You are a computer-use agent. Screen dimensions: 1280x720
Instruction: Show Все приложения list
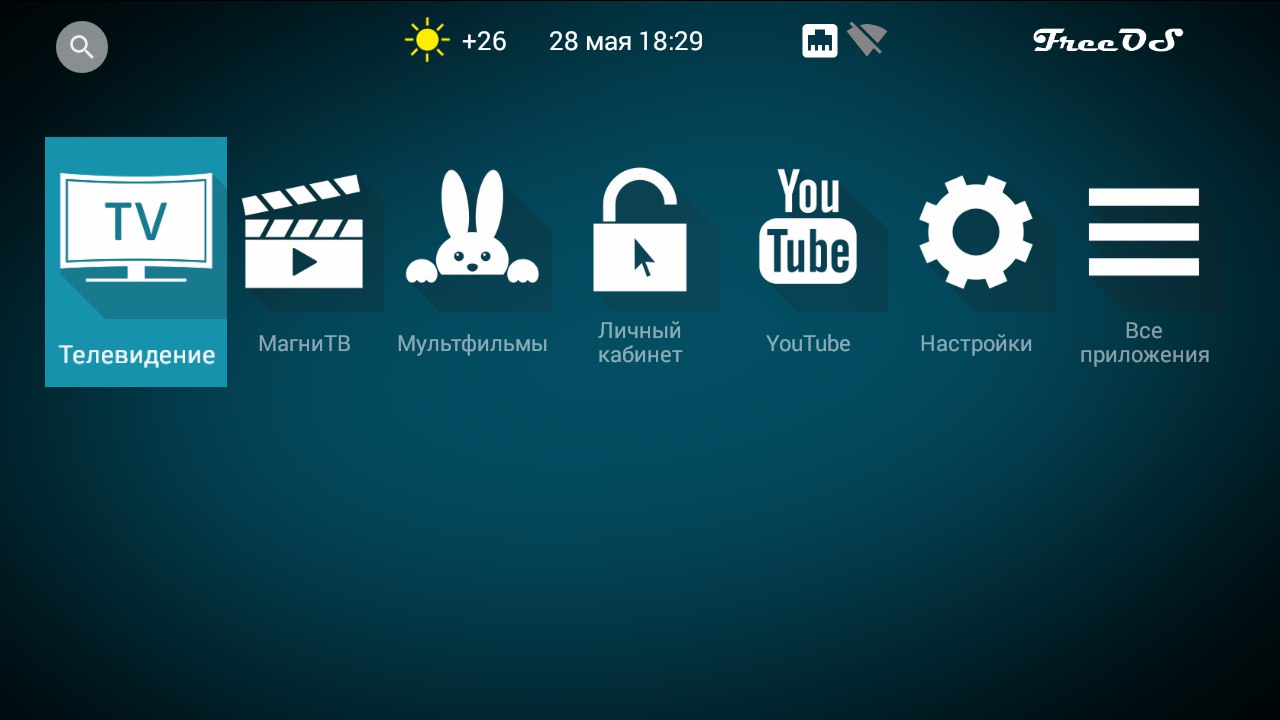pos(1144,262)
